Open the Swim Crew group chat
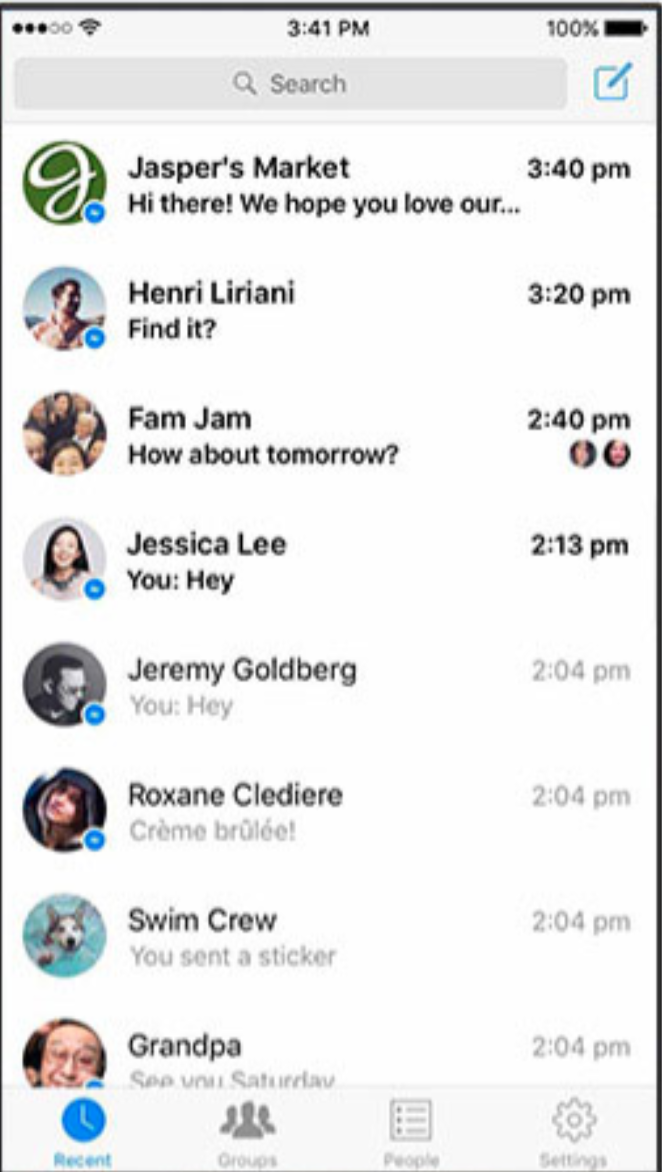The image size is (662, 1172). (330, 937)
